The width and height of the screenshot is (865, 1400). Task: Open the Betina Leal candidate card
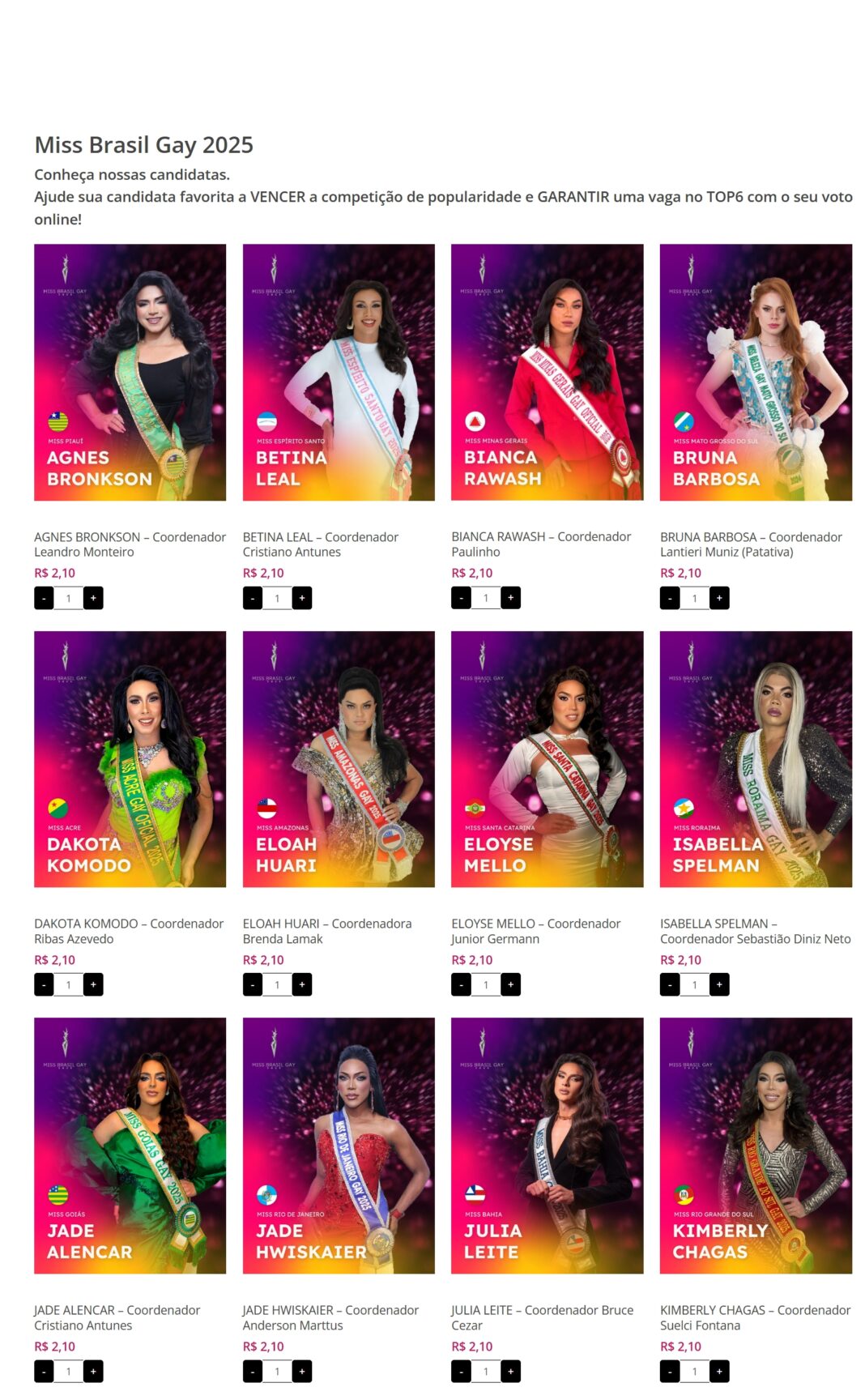pos(339,373)
